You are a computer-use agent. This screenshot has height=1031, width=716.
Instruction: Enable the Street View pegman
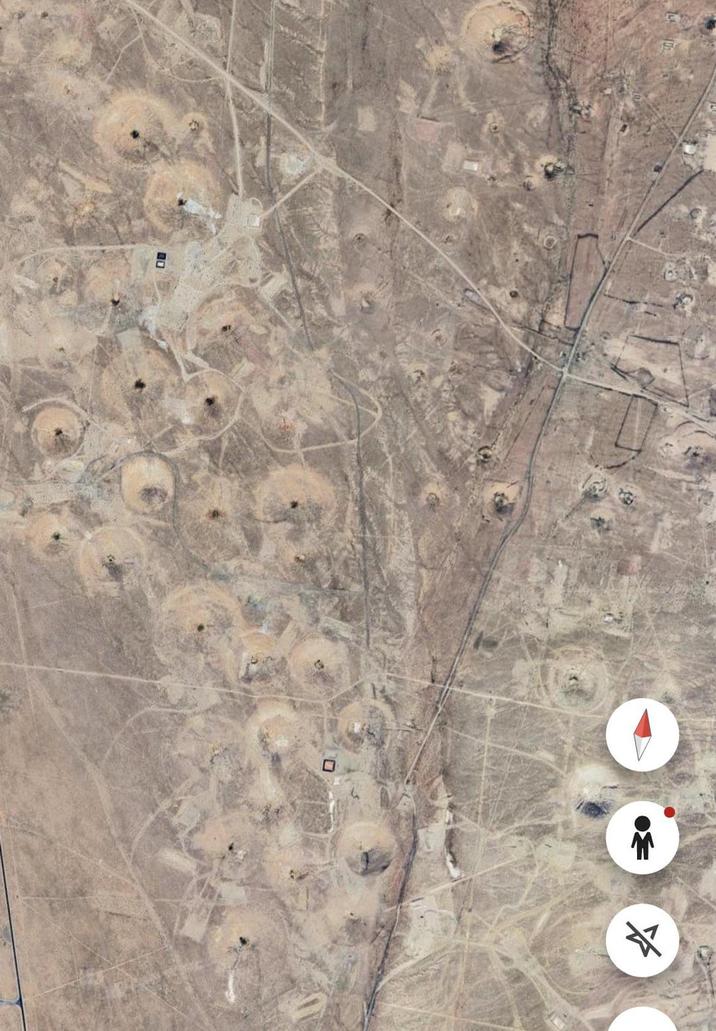[x=642, y=838]
